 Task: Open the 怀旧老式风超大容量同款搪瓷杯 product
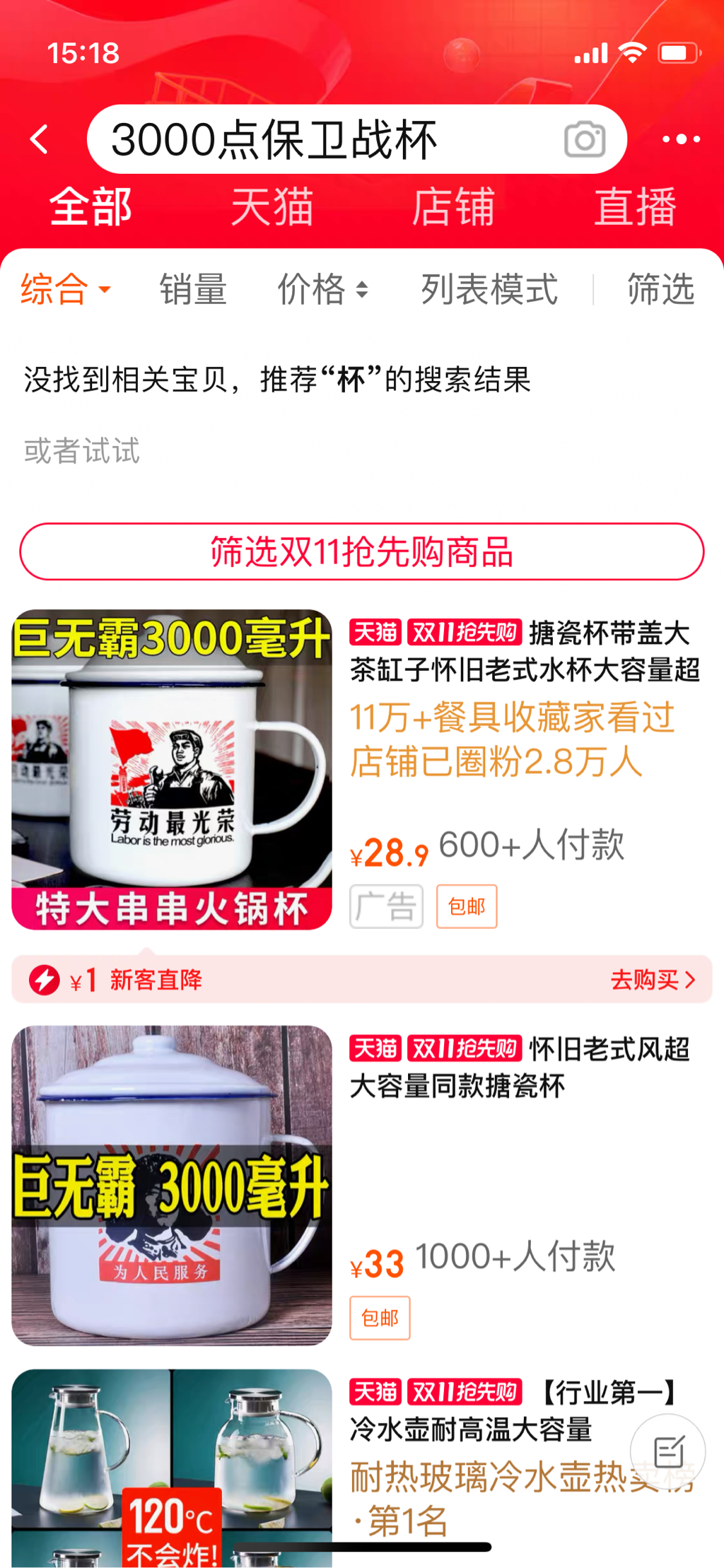519,1067
